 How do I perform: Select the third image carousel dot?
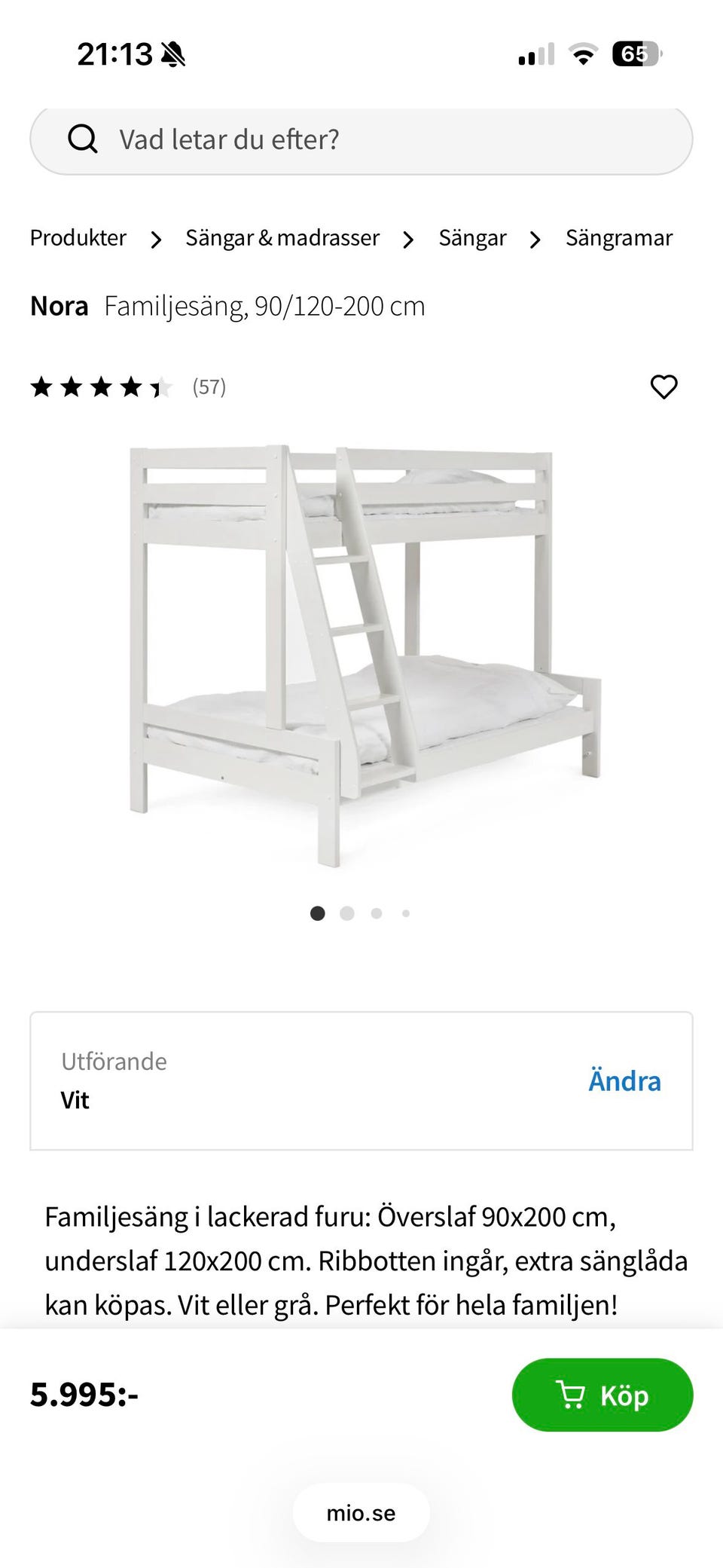coord(376,914)
